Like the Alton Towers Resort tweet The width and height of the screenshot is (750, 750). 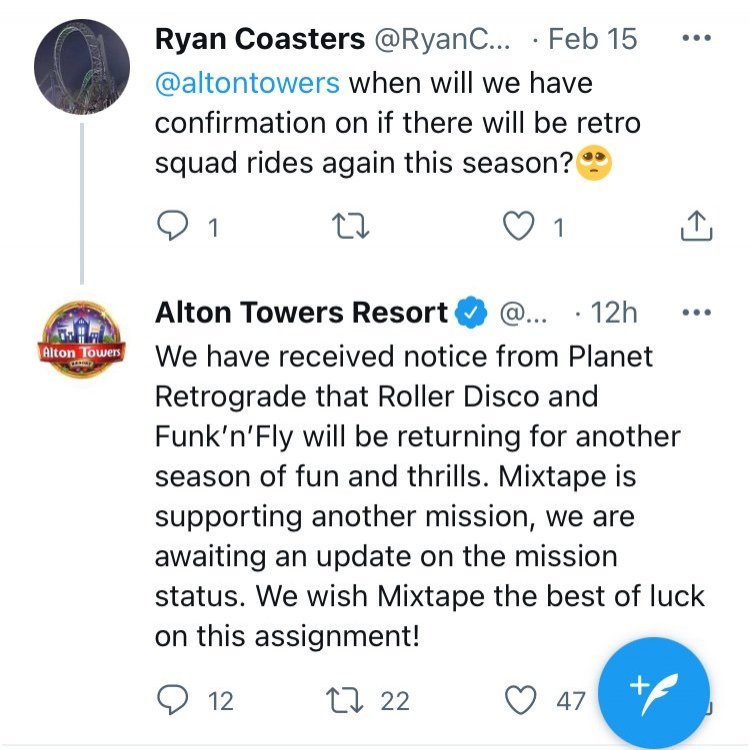[520, 701]
